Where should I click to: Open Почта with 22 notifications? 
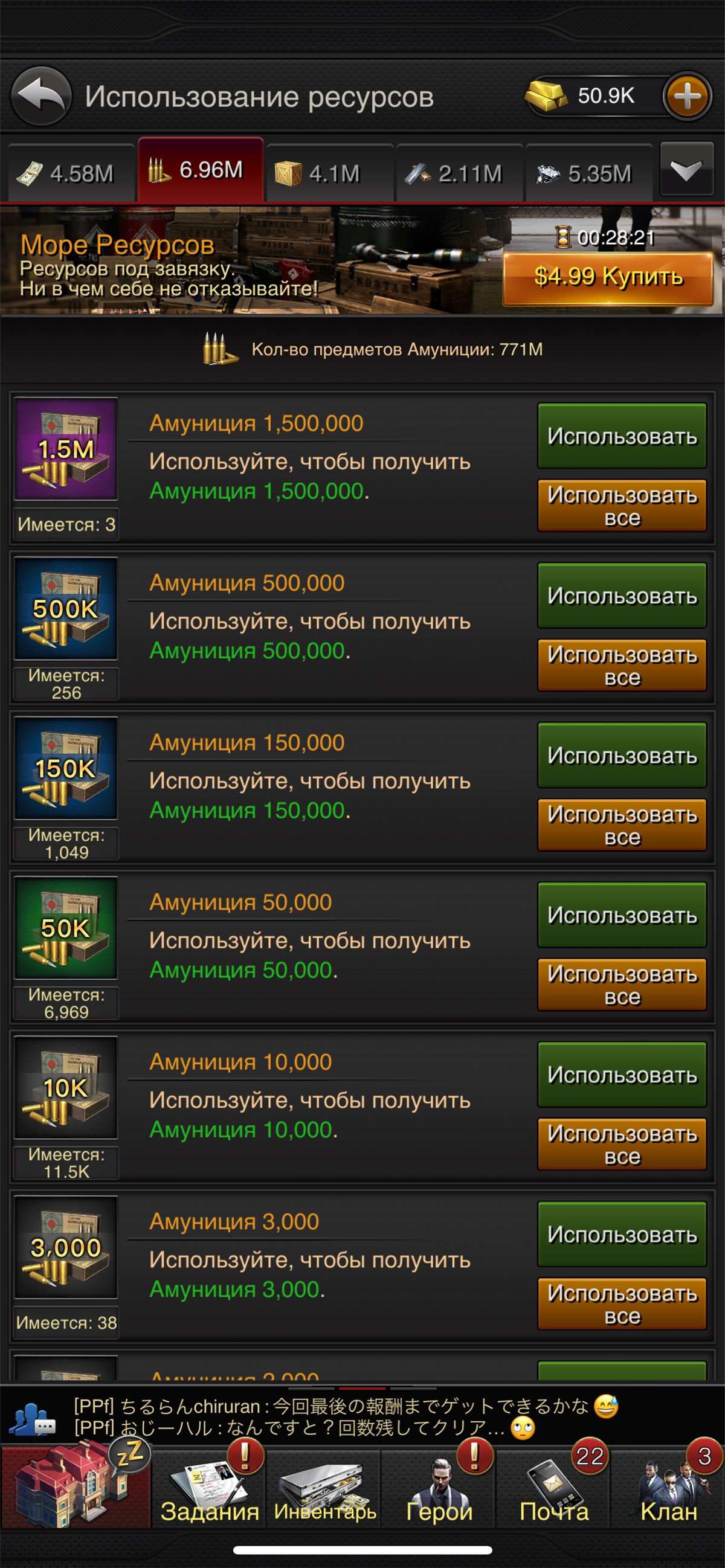(x=554, y=1490)
